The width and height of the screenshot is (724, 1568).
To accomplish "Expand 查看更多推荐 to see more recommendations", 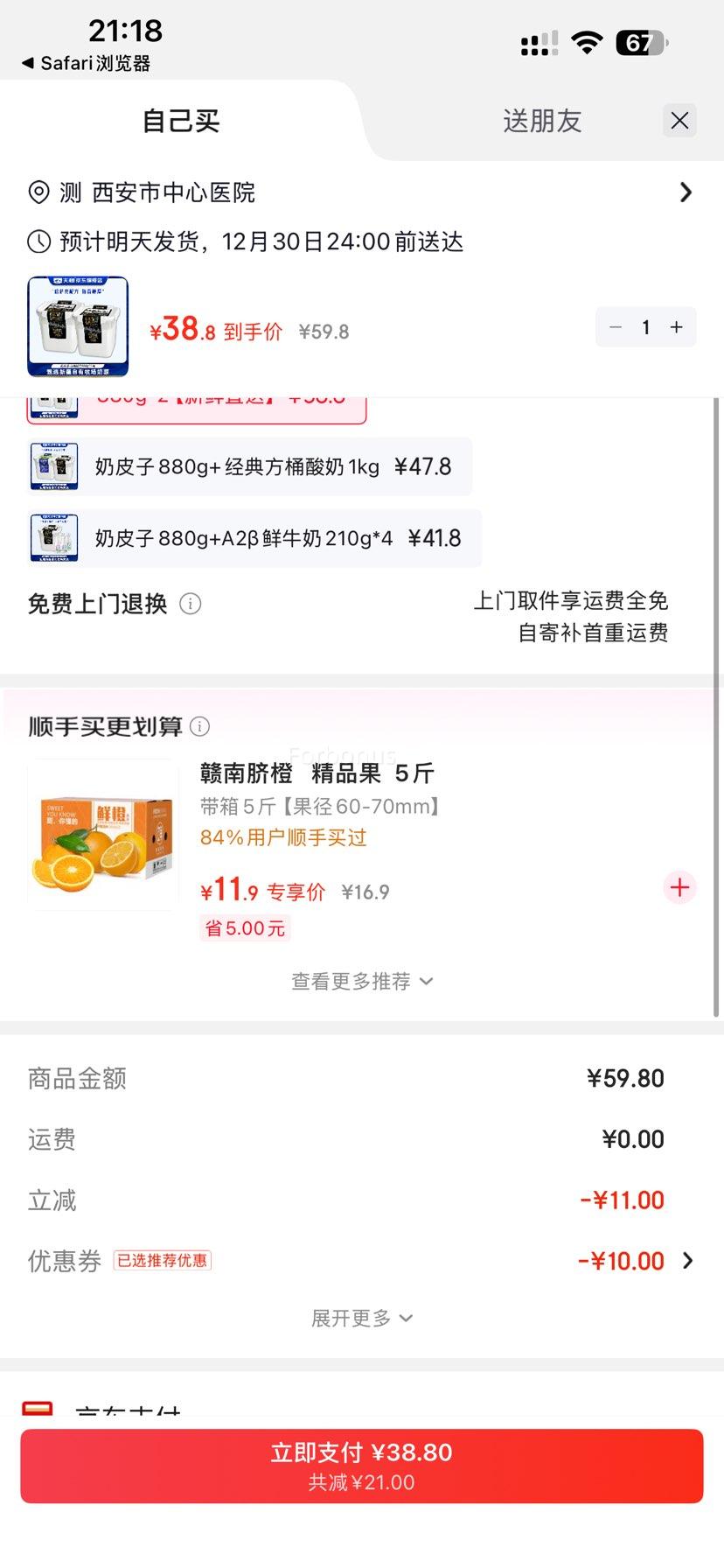I will tap(362, 981).
